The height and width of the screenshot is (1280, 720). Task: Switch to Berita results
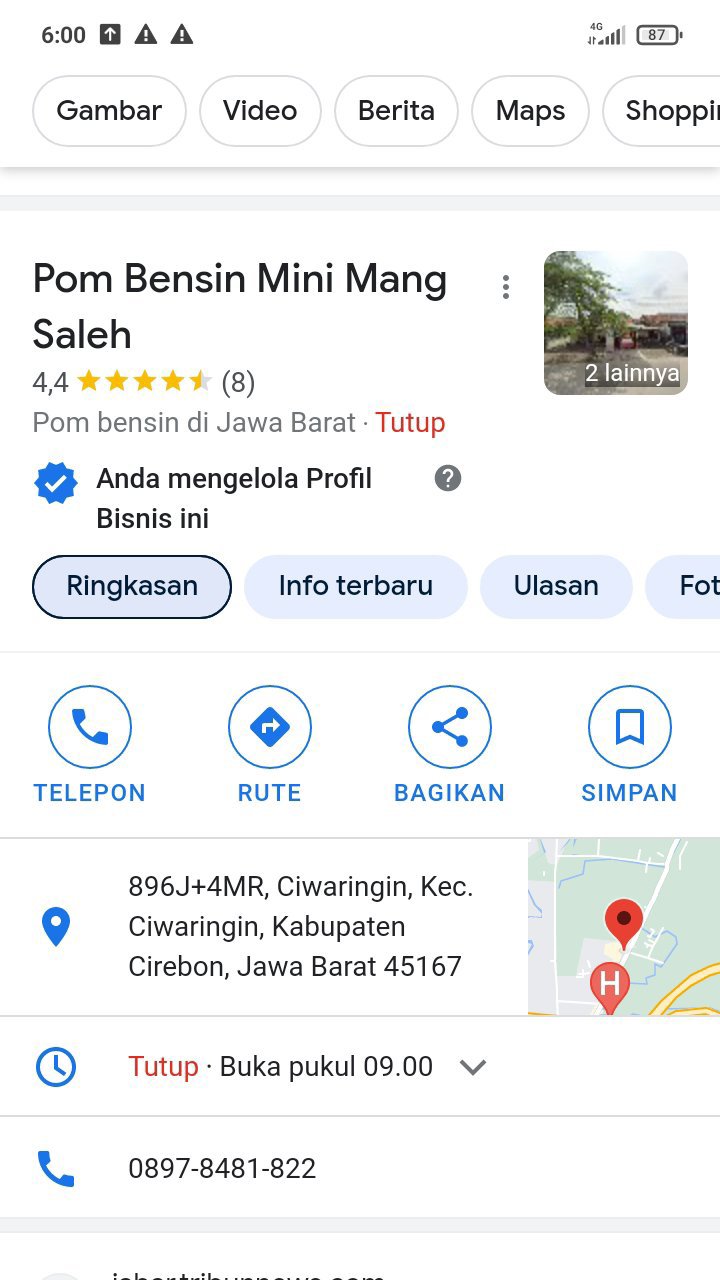click(396, 111)
